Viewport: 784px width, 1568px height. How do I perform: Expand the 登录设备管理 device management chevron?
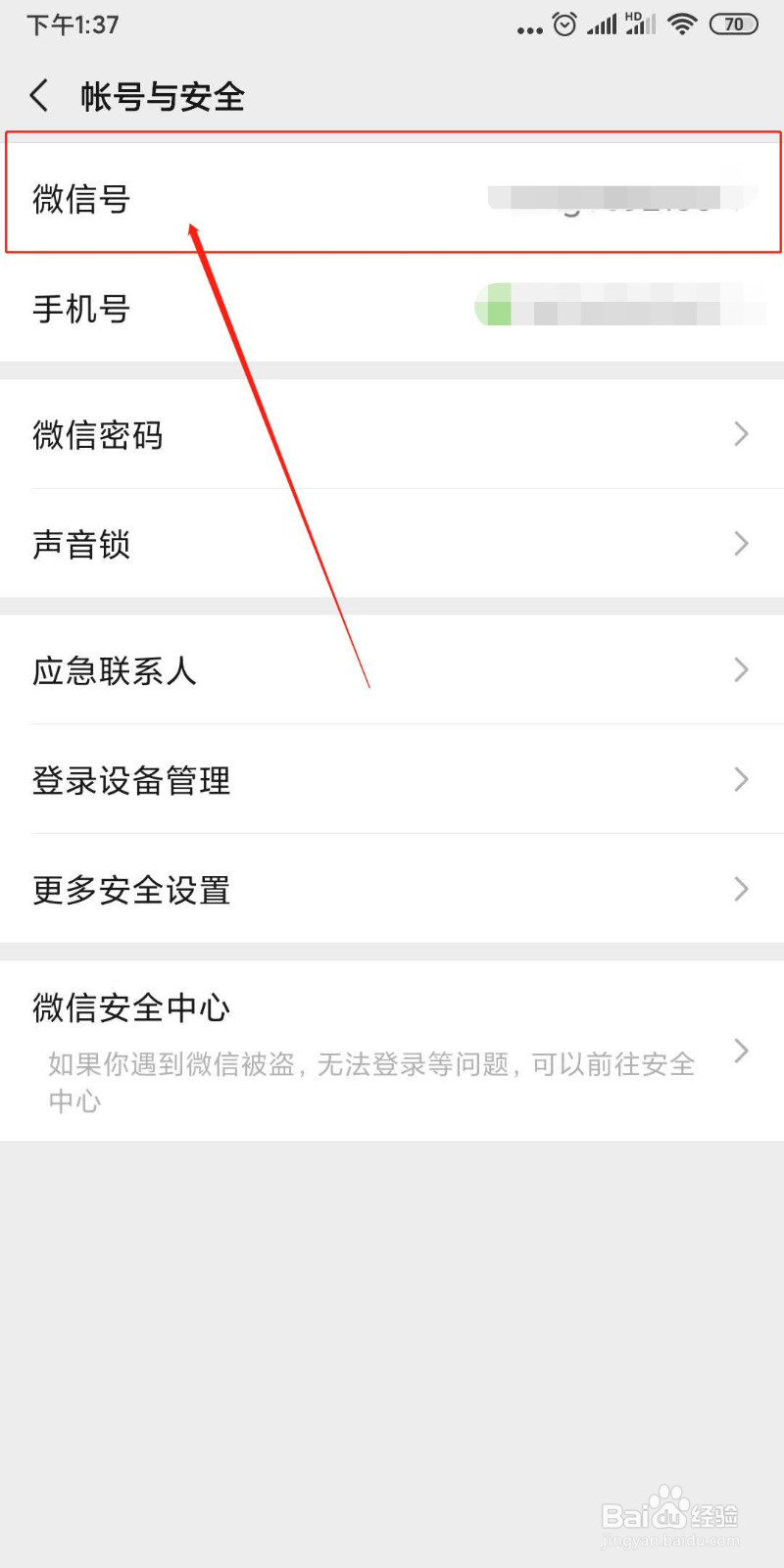click(742, 780)
